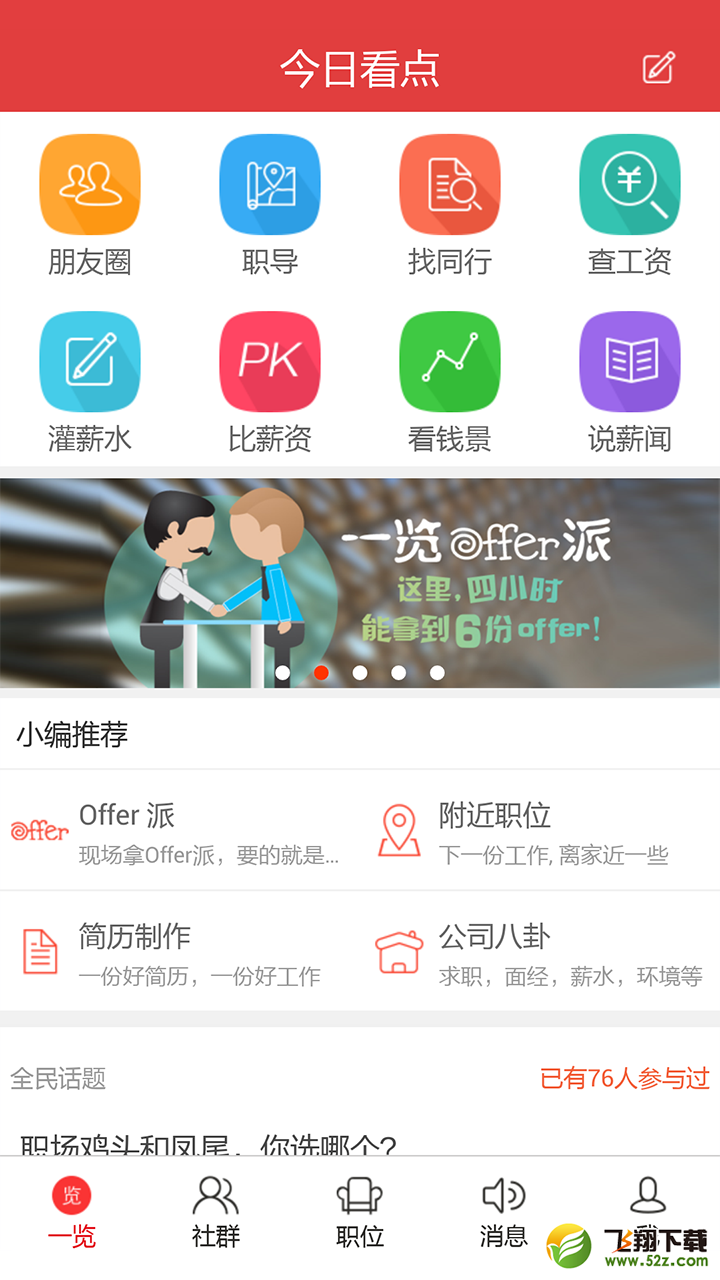Open the 职场鸡头和凤尾 topic

click(x=208, y=1145)
